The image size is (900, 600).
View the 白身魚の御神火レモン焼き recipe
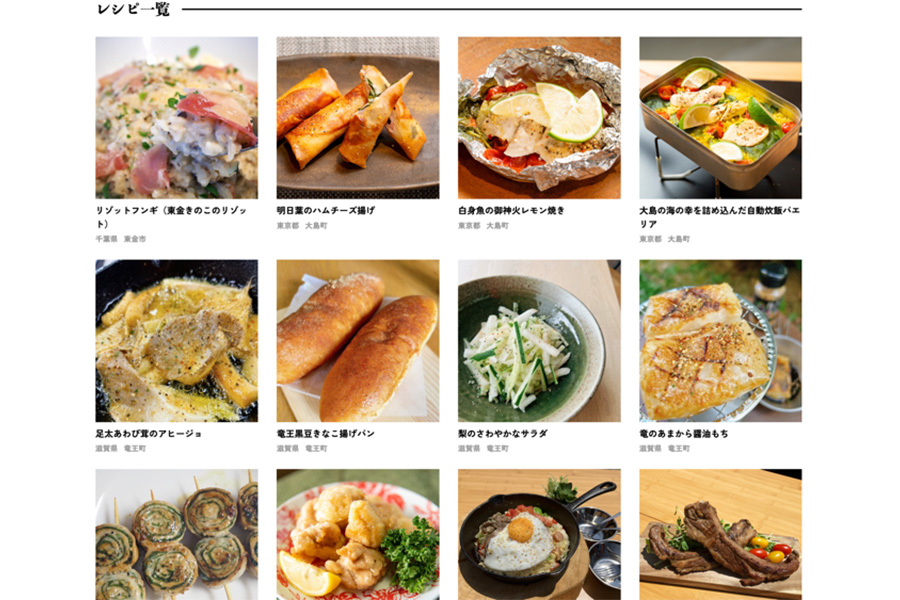coord(539,118)
